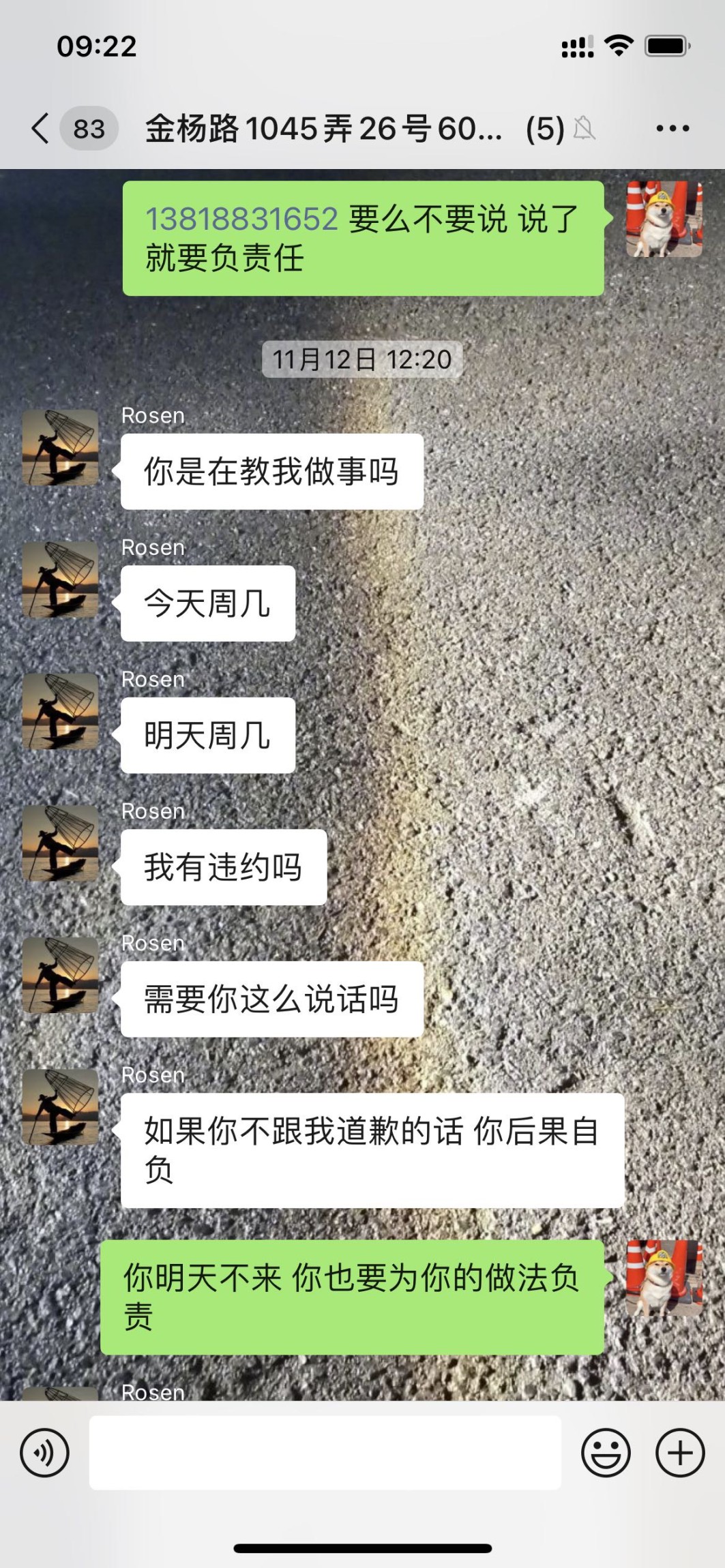This screenshot has height=1568, width=725.
Task: Open Rosen's avatar next to 你是在教我做事吗
Action: tap(61, 448)
